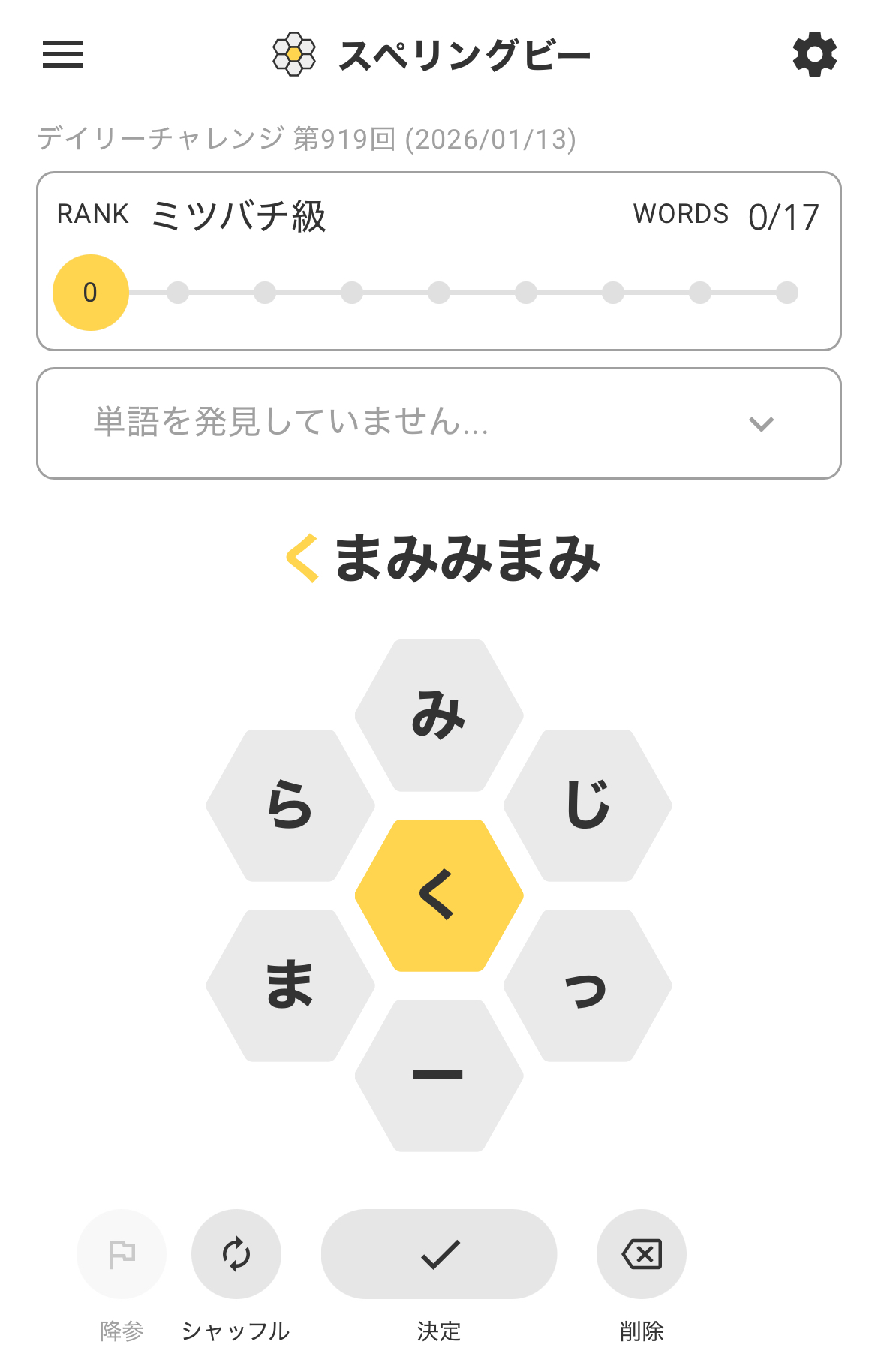Viewport: 878px width, 1372px height.
Task: Shuffle the letter tiles
Action: point(236,1254)
